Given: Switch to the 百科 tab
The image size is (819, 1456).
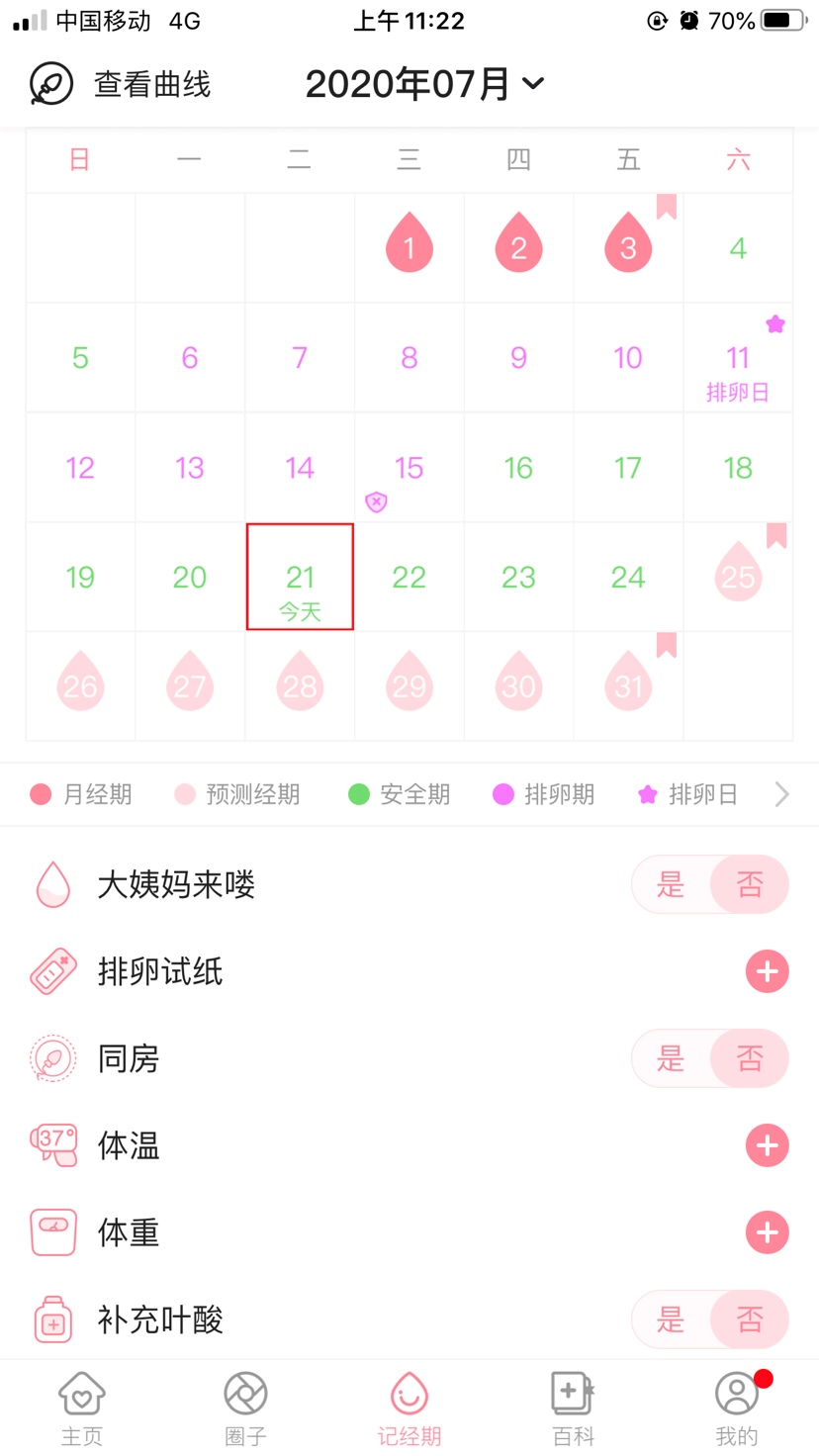Looking at the screenshot, I should pyautogui.click(x=573, y=1409).
